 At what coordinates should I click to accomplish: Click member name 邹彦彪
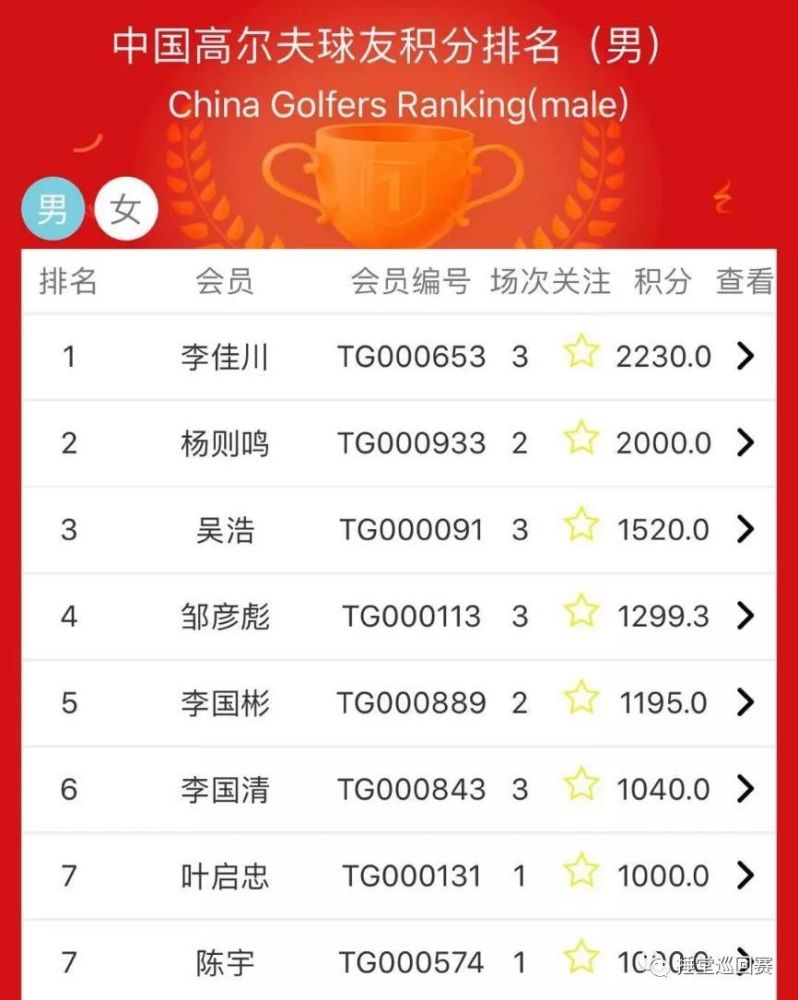[224, 616]
